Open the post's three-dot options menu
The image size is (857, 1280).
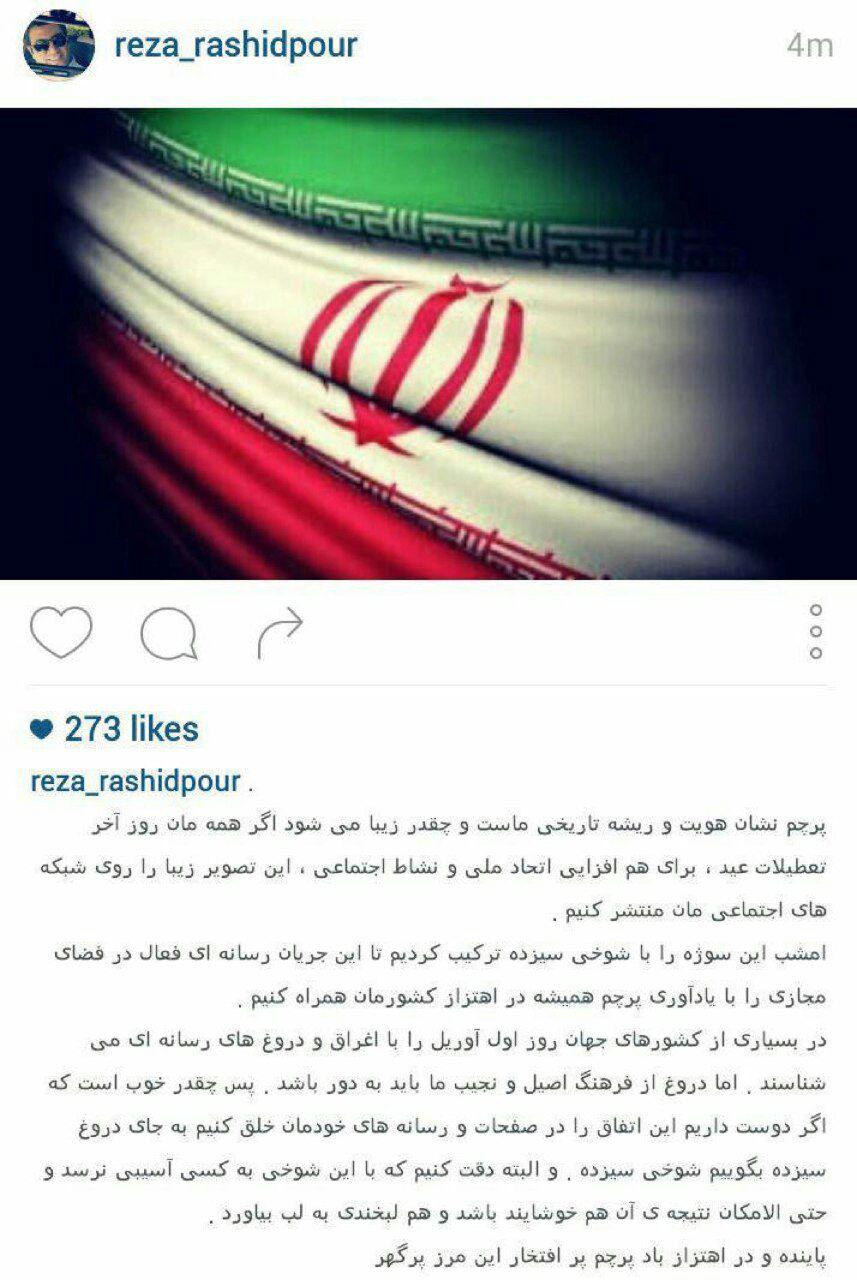(x=816, y=632)
